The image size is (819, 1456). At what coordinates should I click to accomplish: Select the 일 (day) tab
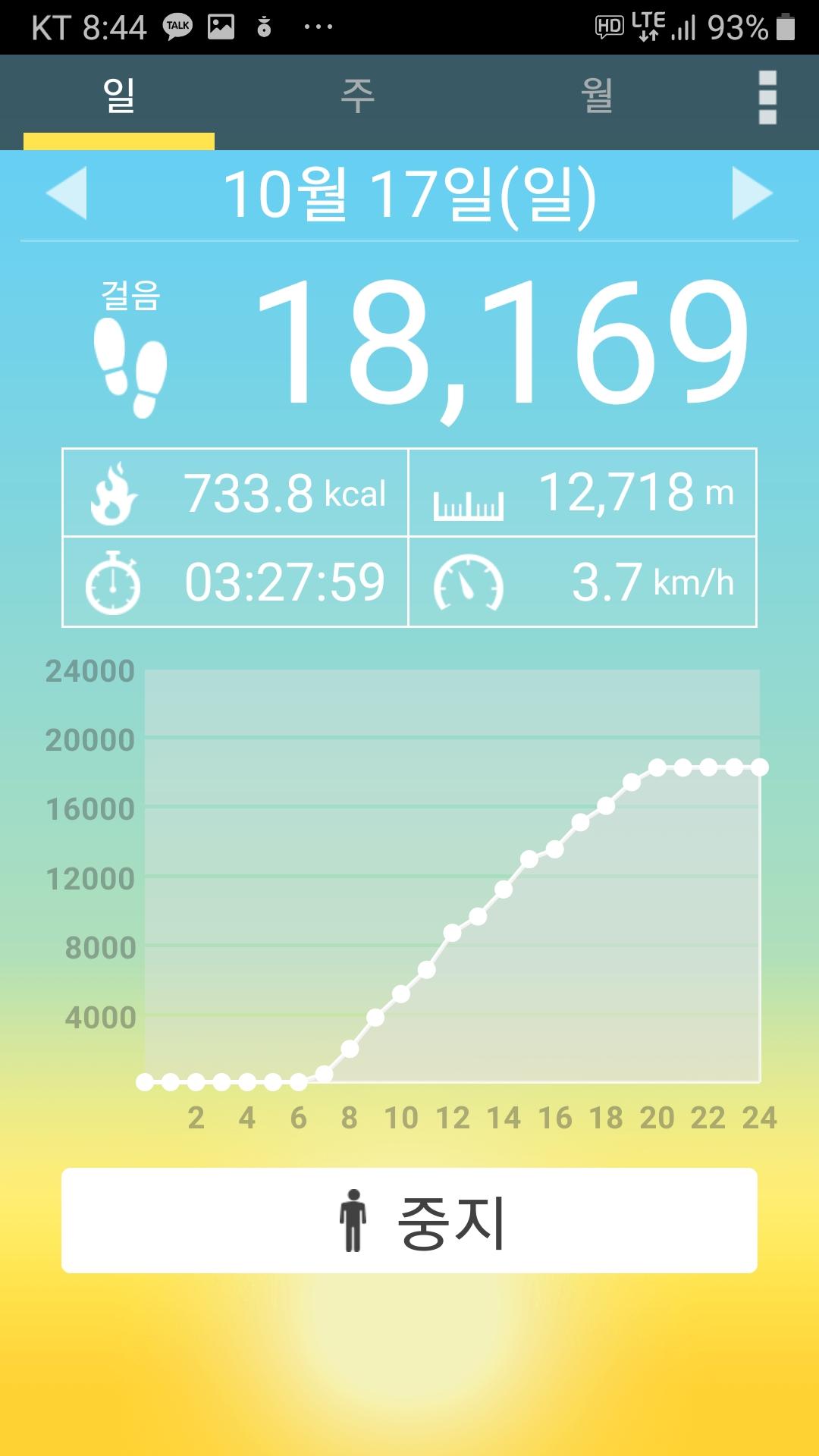119,96
